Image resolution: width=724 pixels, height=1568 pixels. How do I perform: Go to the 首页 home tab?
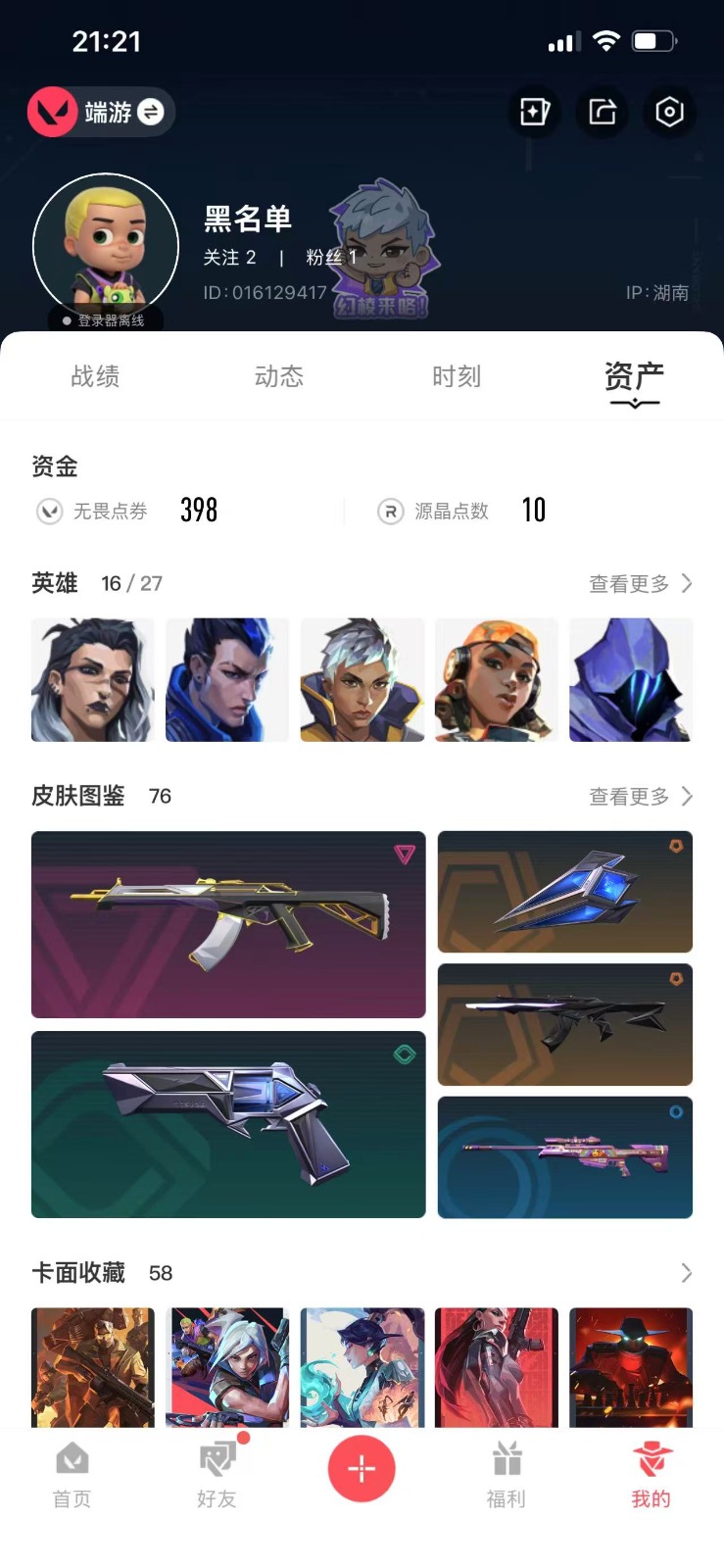tap(72, 1474)
